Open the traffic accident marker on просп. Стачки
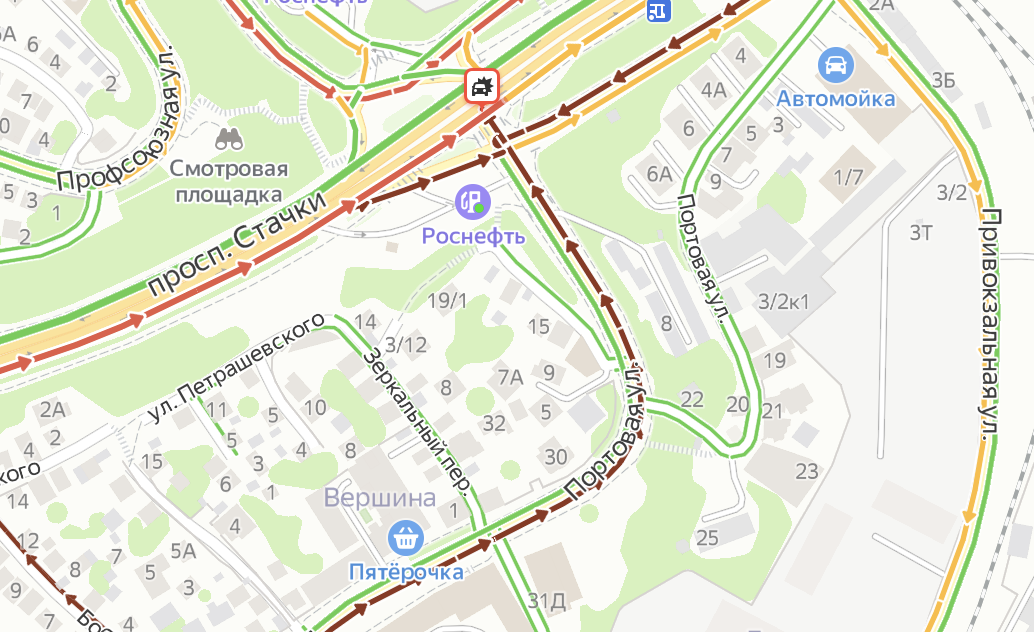Image resolution: width=1034 pixels, height=632 pixels. (482, 87)
